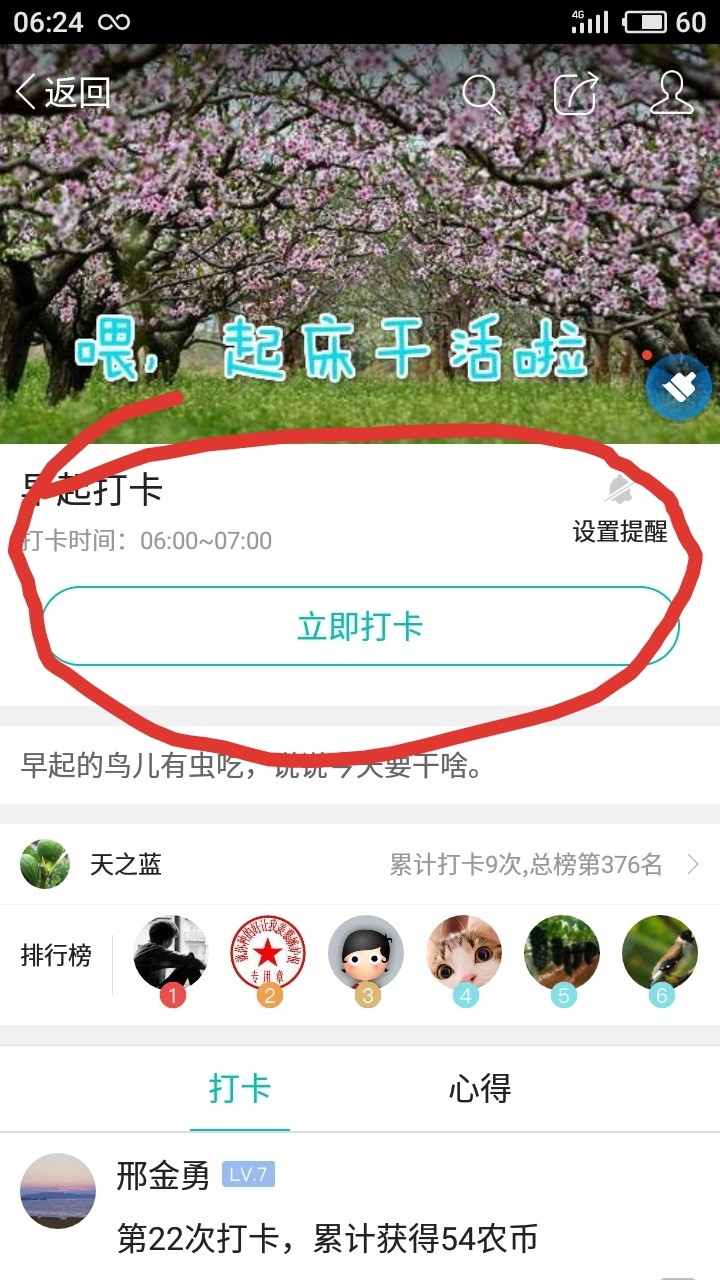View the rank 5 user's avatar
This screenshot has width=720, height=1280.
(x=562, y=955)
